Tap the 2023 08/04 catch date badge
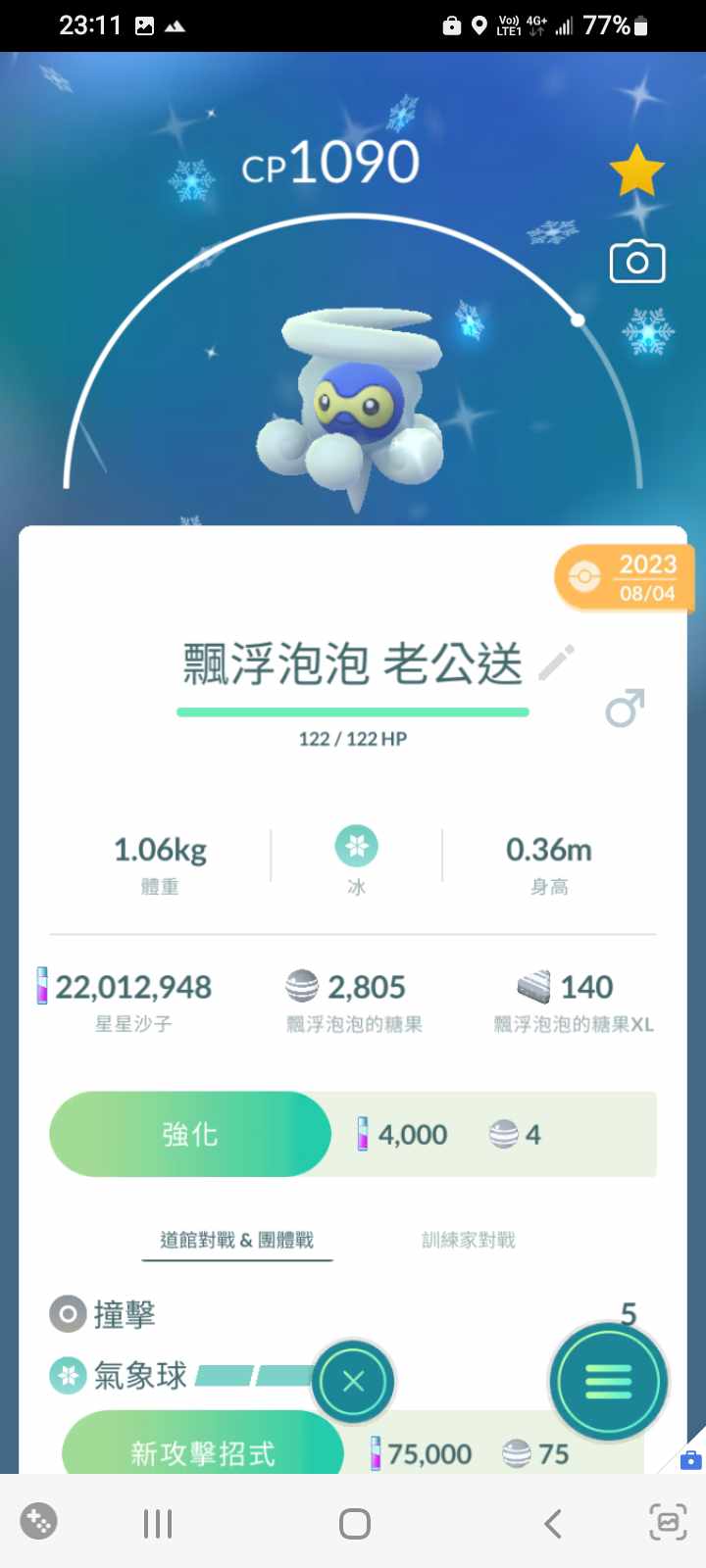The width and height of the screenshot is (706, 1568). coord(626,577)
